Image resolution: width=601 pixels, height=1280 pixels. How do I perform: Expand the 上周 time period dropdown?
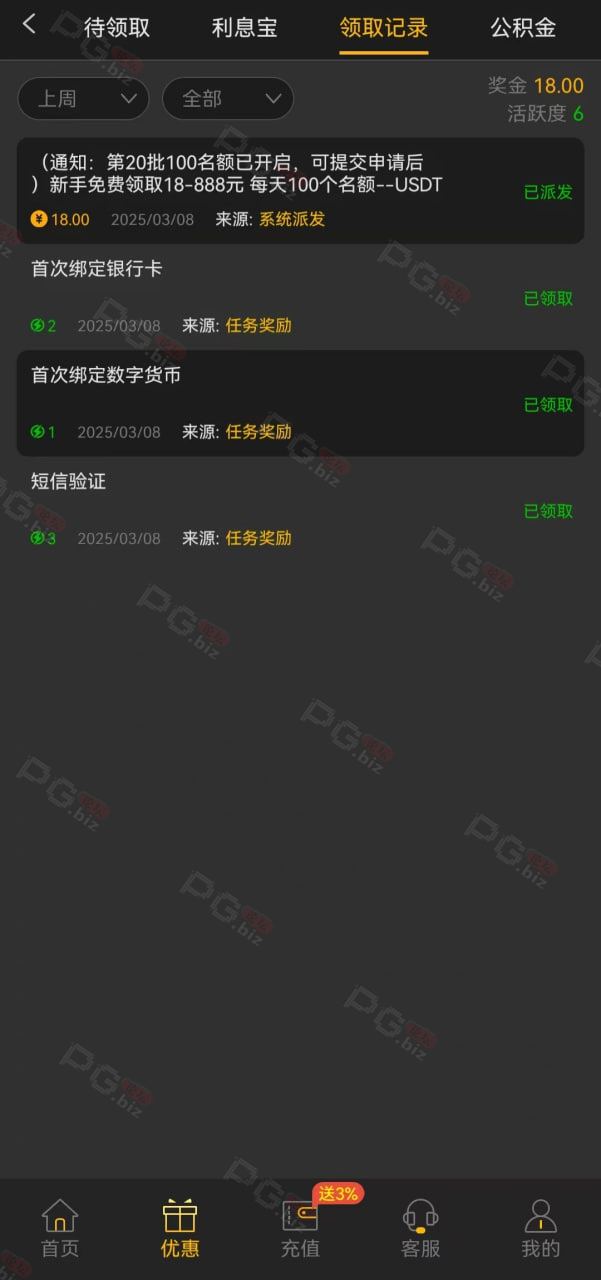pos(83,99)
